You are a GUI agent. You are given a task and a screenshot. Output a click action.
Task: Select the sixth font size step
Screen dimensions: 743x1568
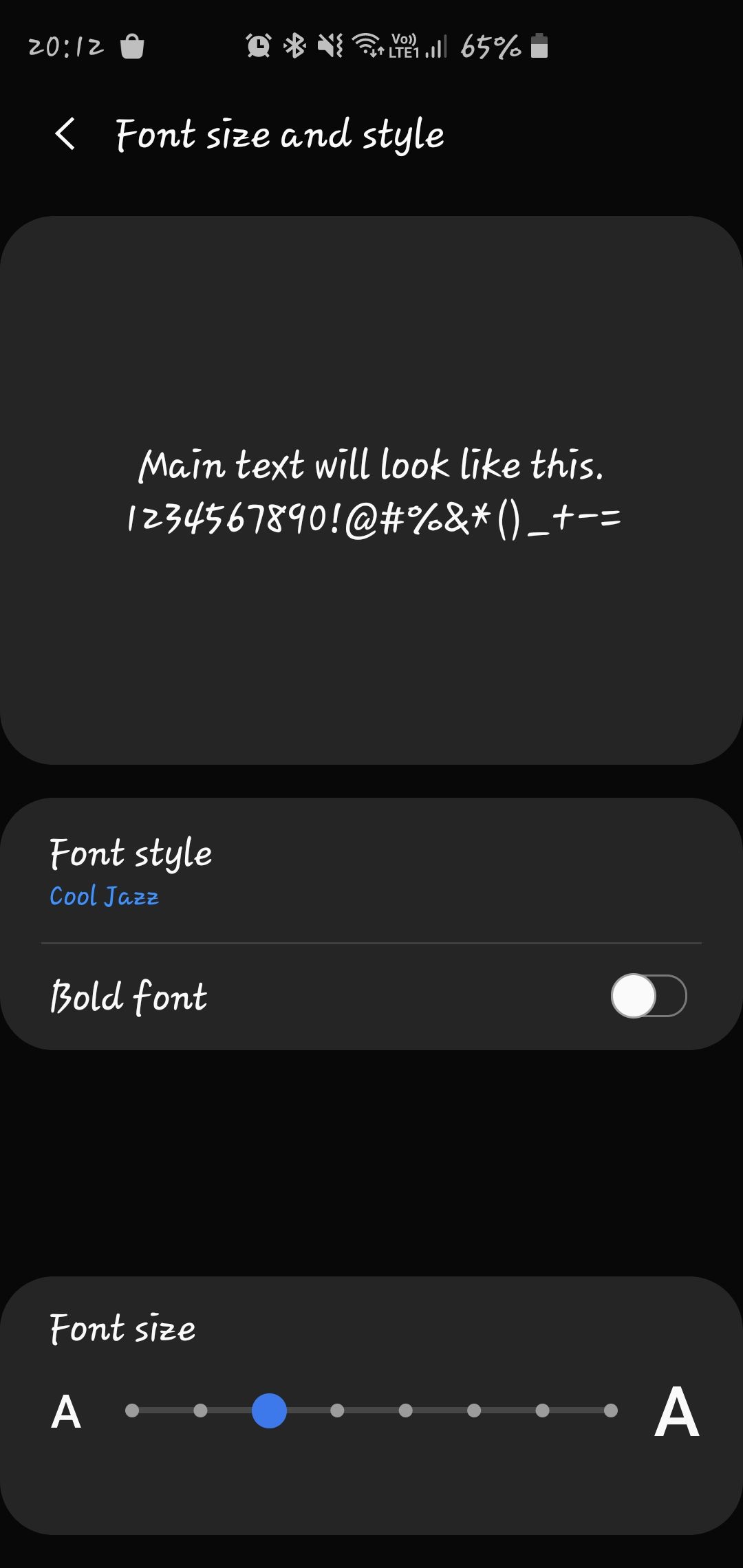pyautogui.click(x=474, y=1411)
